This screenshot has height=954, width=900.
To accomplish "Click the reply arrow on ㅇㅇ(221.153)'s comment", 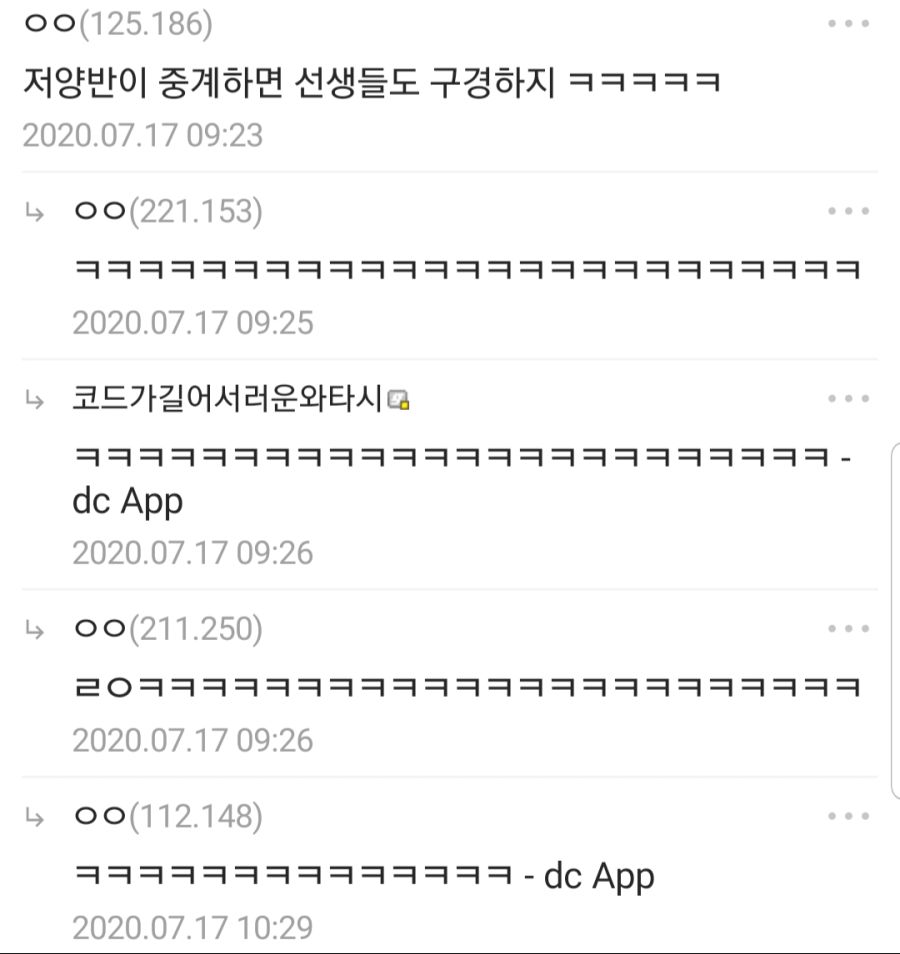I will [x=34, y=211].
